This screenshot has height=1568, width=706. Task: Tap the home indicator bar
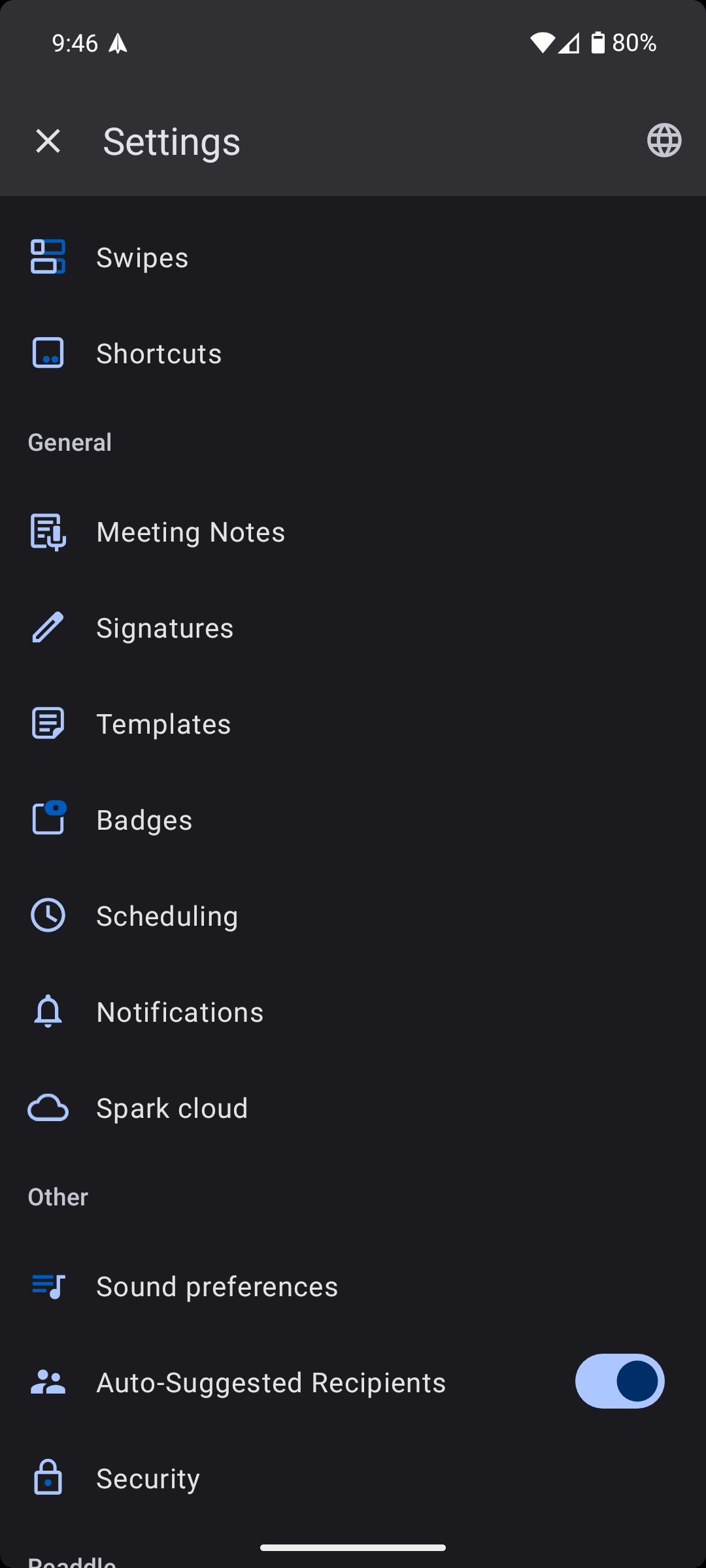[353, 1546]
